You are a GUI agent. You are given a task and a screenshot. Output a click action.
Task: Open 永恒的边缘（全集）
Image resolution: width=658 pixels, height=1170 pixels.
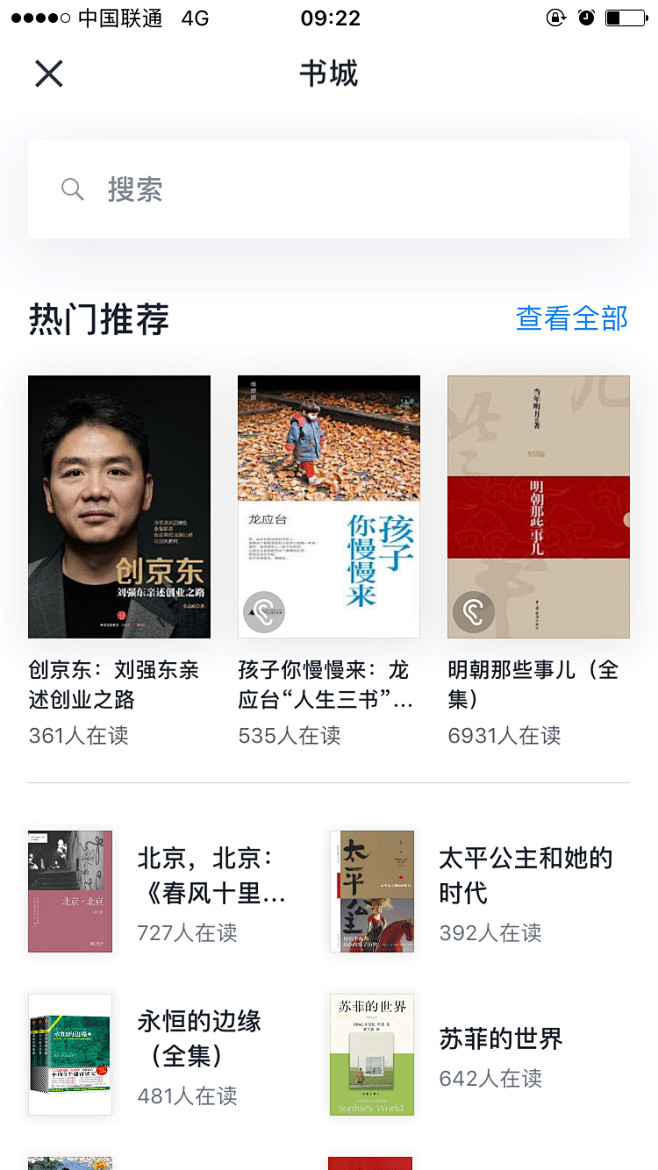click(x=70, y=1054)
